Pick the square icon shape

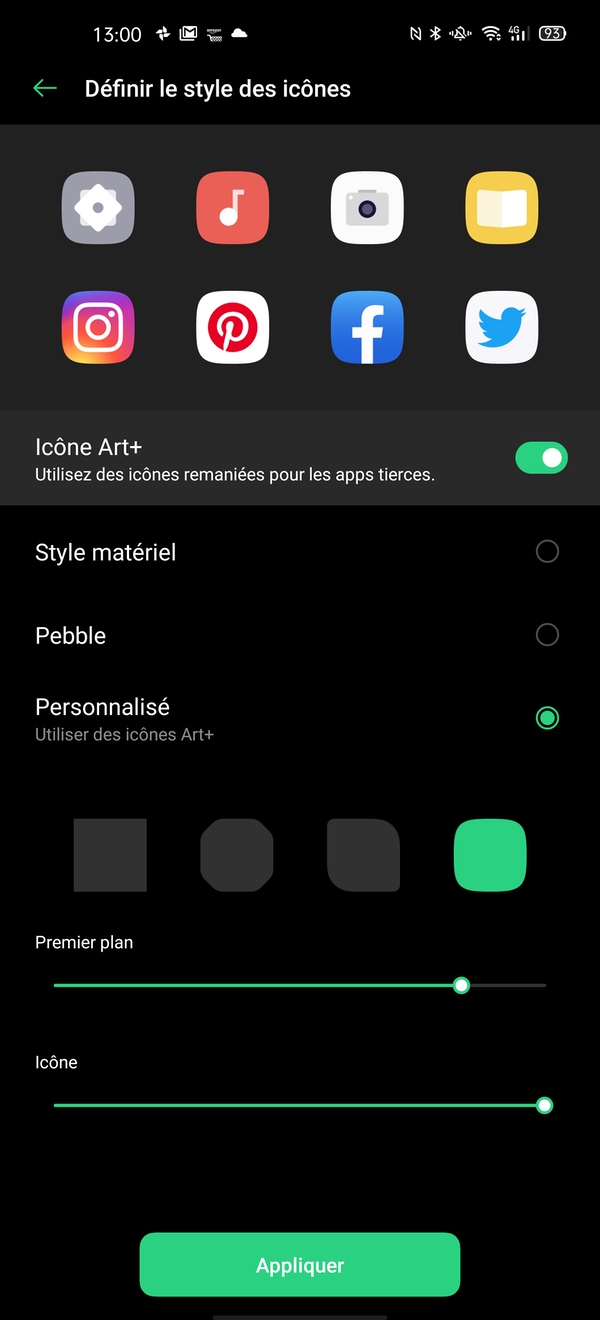(x=110, y=855)
